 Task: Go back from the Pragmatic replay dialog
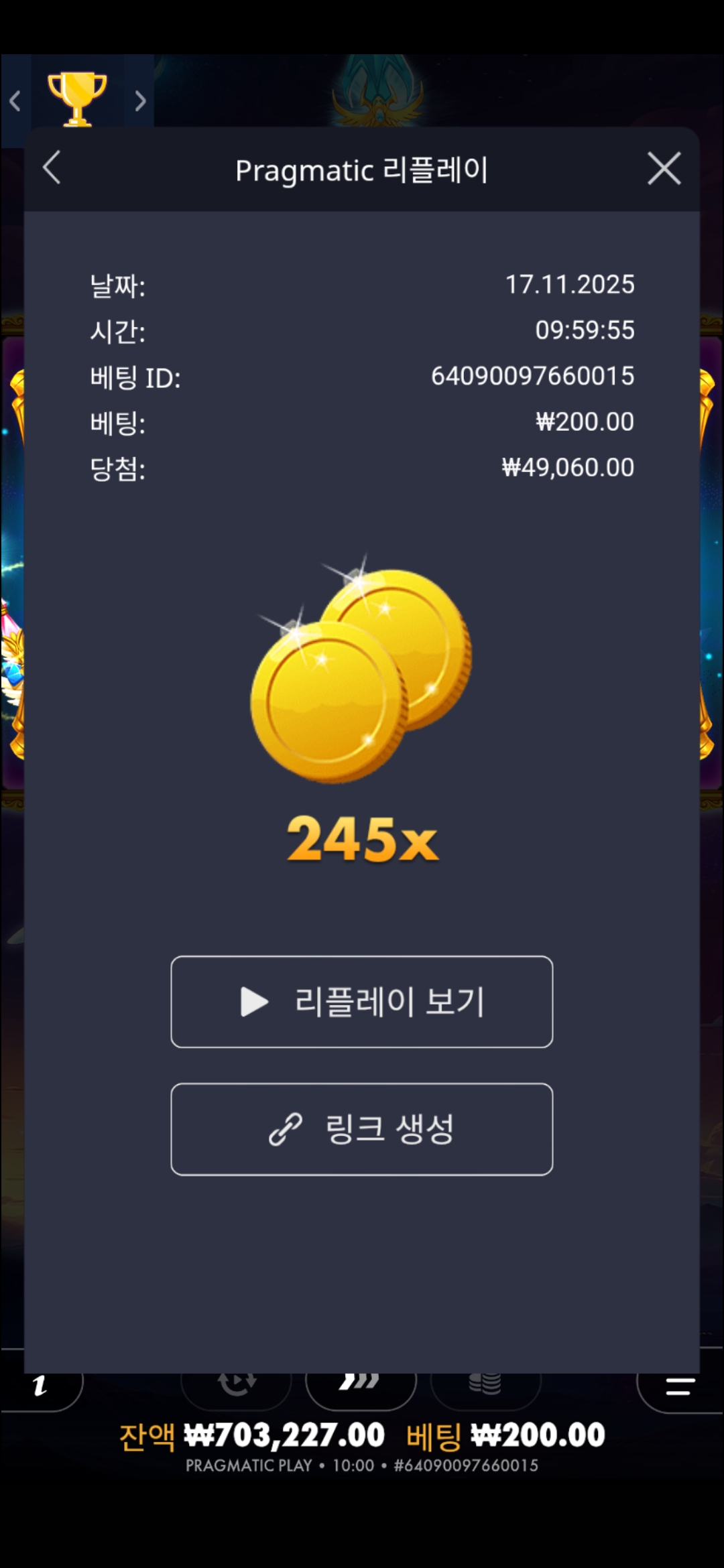click(x=52, y=168)
